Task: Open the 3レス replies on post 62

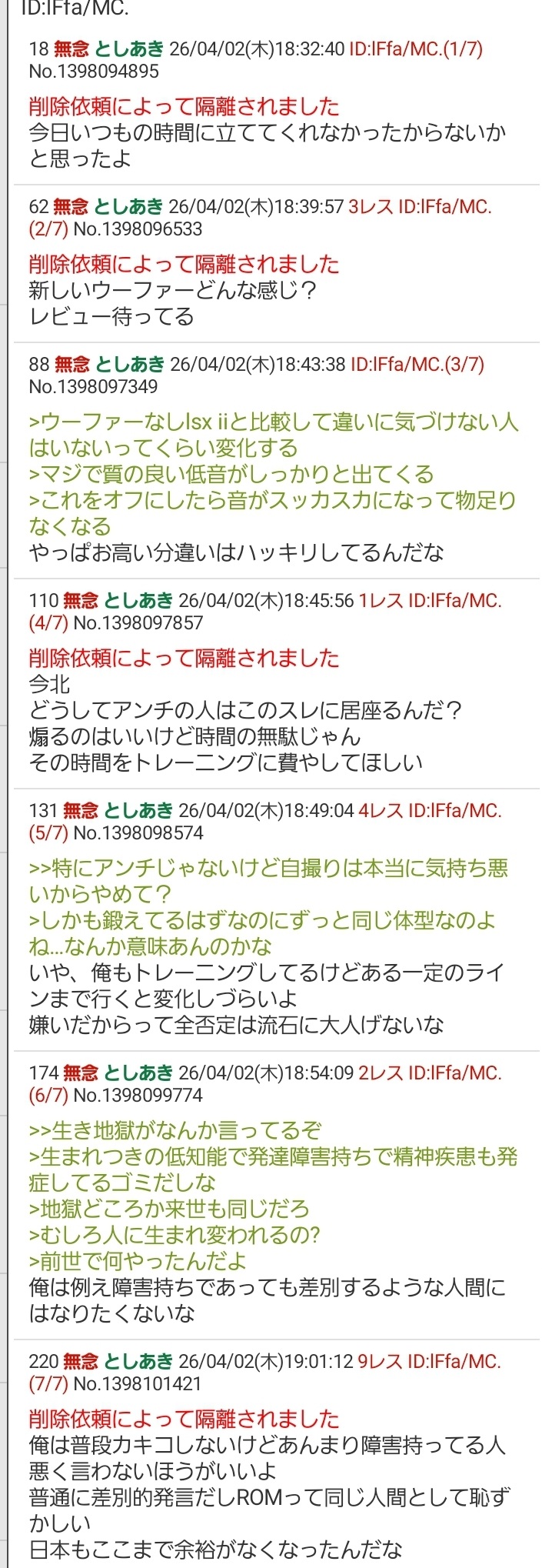Action: click(x=371, y=207)
